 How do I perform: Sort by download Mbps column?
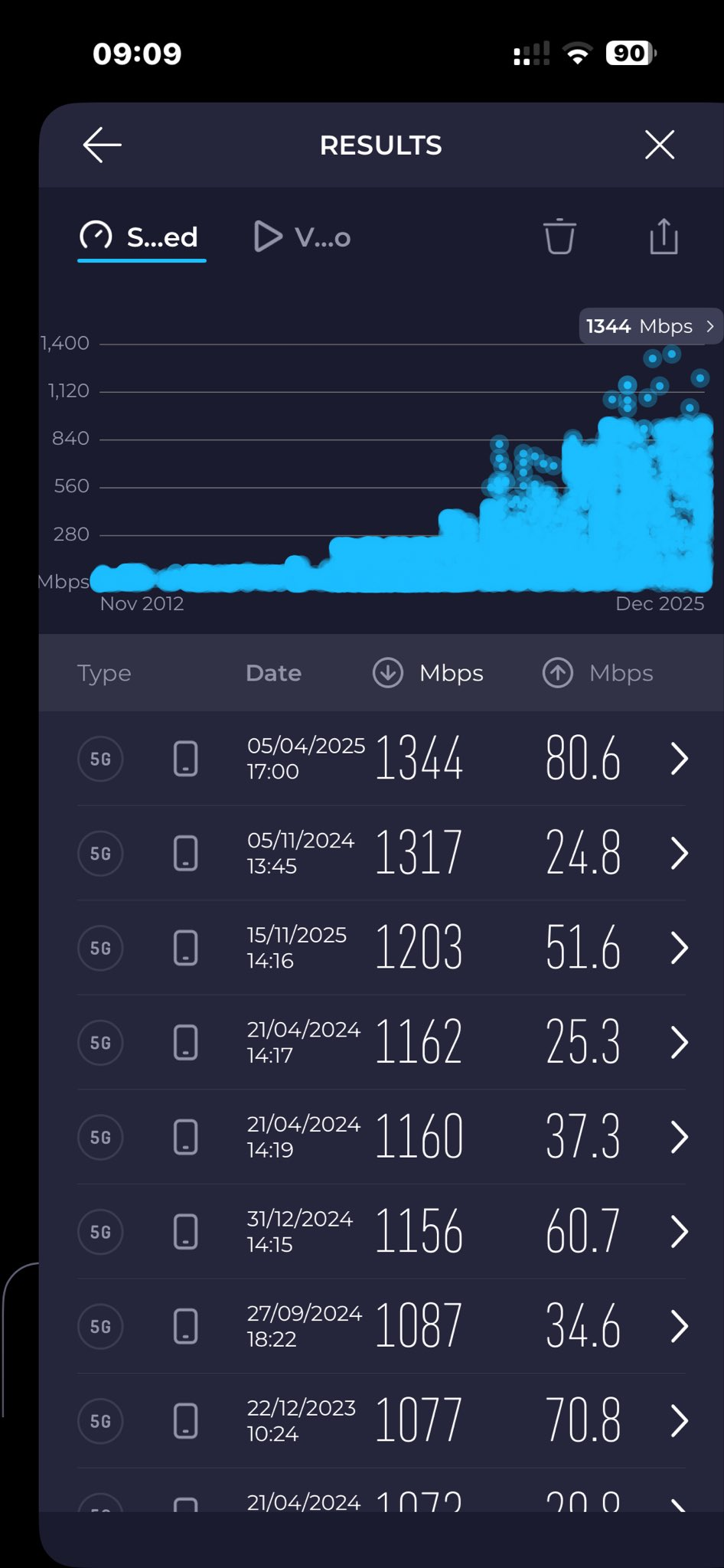[429, 674]
